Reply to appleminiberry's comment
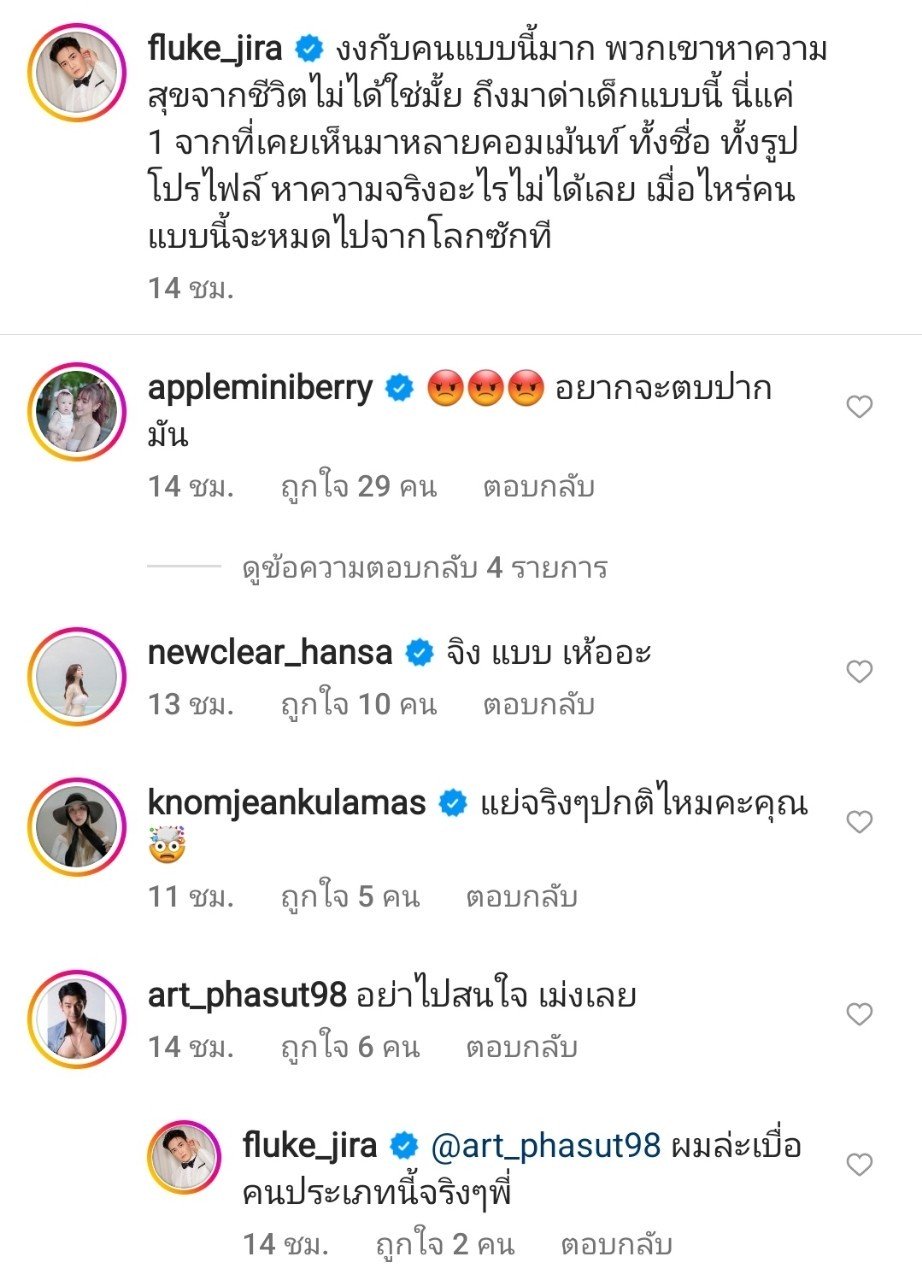The width and height of the screenshot is (922, 1280). (538, 487)
